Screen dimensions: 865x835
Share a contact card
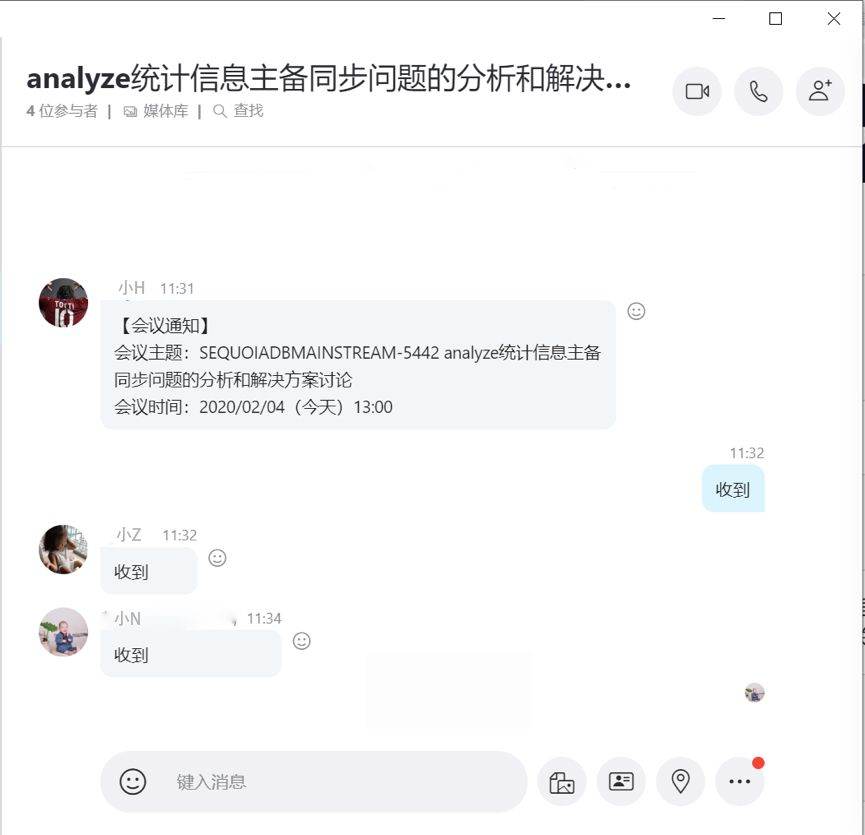click(621, 782)
